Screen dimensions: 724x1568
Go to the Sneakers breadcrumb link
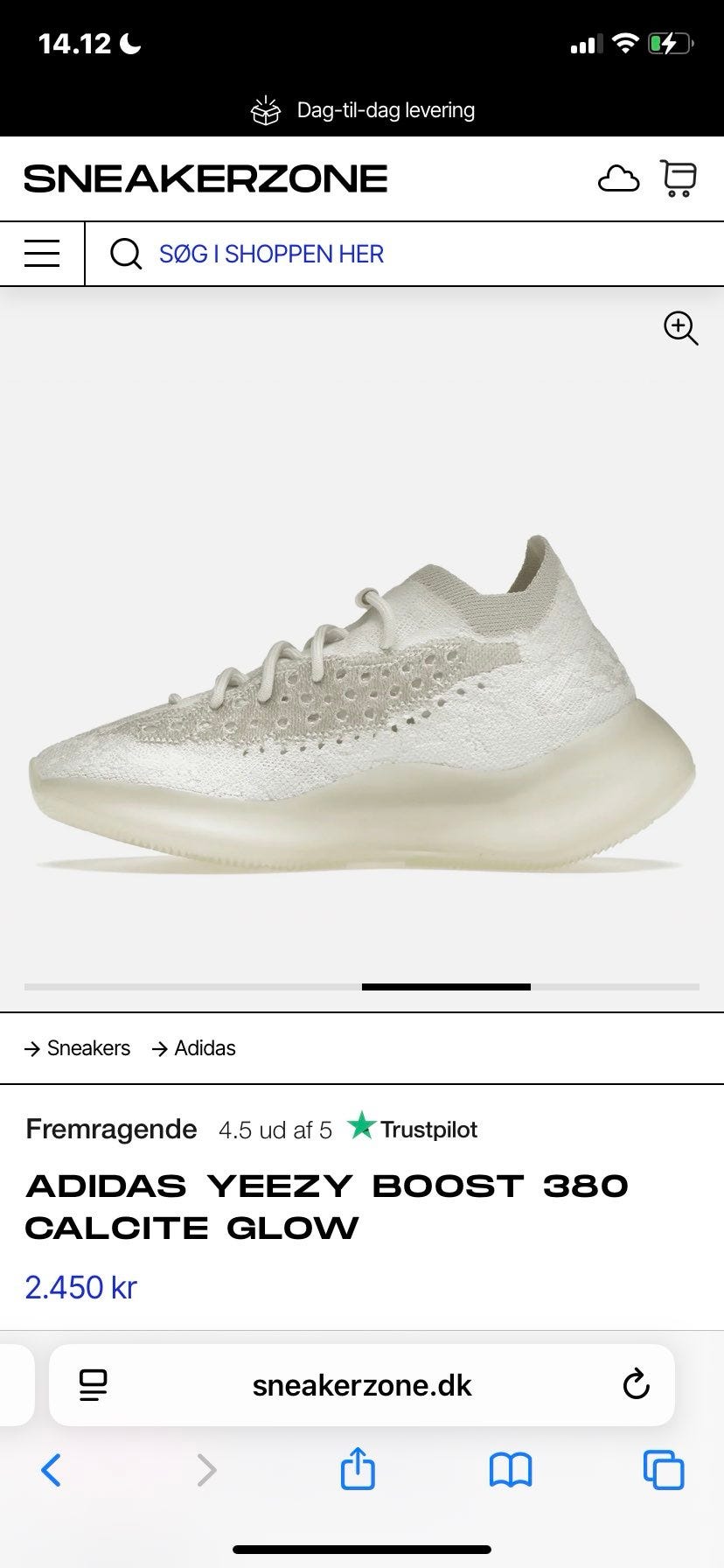pyautogui.click(x=78, y=1048)
